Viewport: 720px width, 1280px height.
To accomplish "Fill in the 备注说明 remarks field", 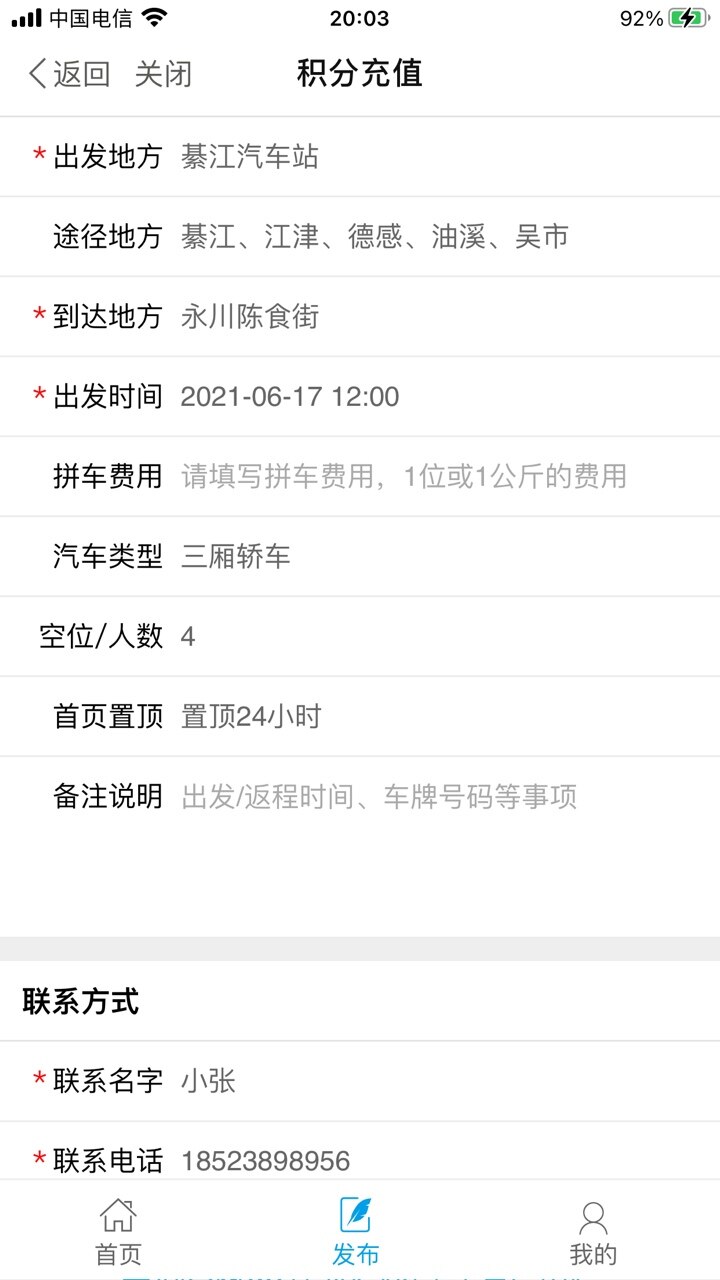I will (440, 797).
